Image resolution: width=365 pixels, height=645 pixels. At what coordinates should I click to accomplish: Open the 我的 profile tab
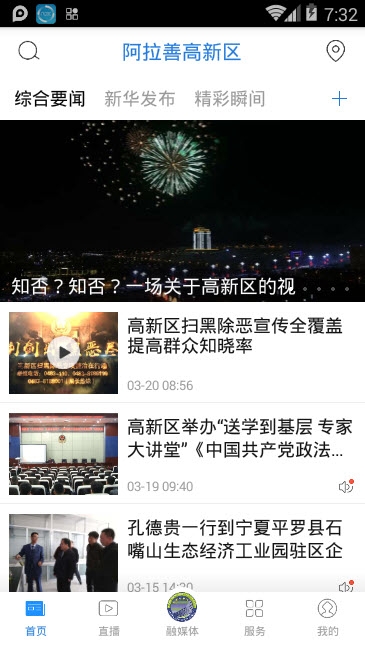pyautogui.click(x=328, y=618)
